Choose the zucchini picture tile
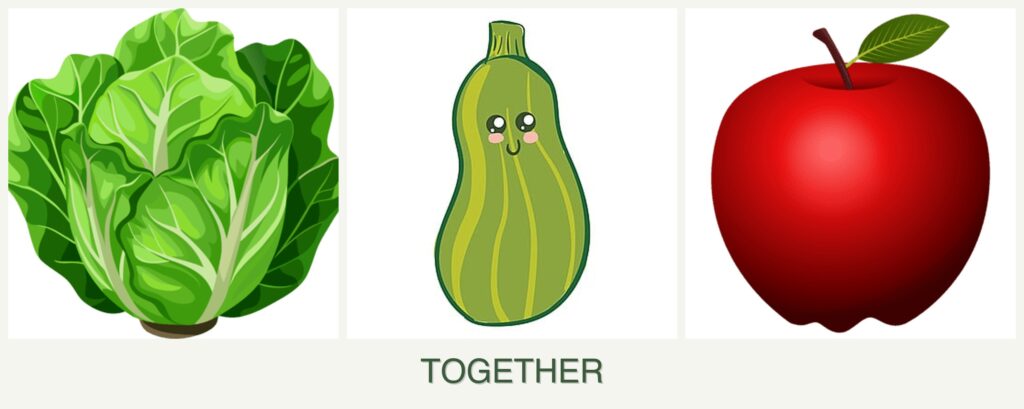The image size is (1024, 409). coord(511,173)
